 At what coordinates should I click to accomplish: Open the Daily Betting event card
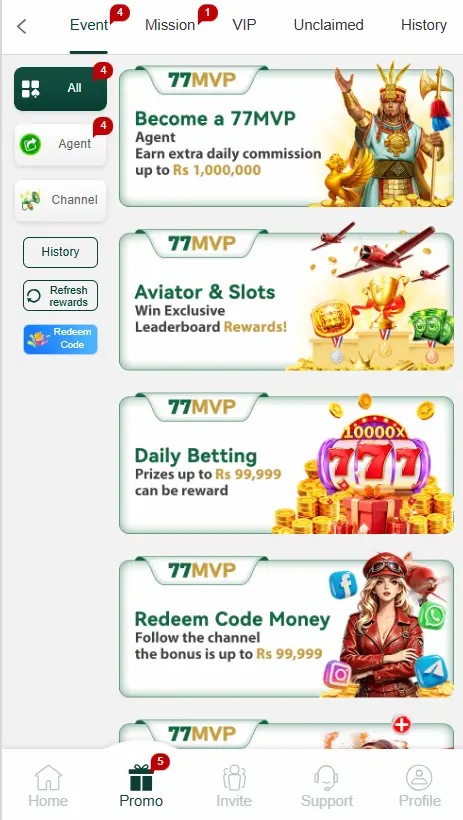pos(286,463)
